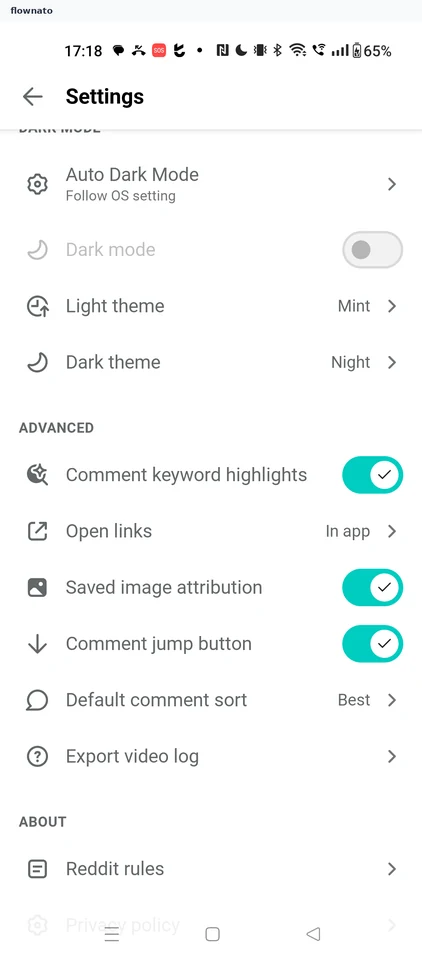Screen dimensions: 422x960
Task: Turn off Saved image attribution
Action: tap(372, 587)
